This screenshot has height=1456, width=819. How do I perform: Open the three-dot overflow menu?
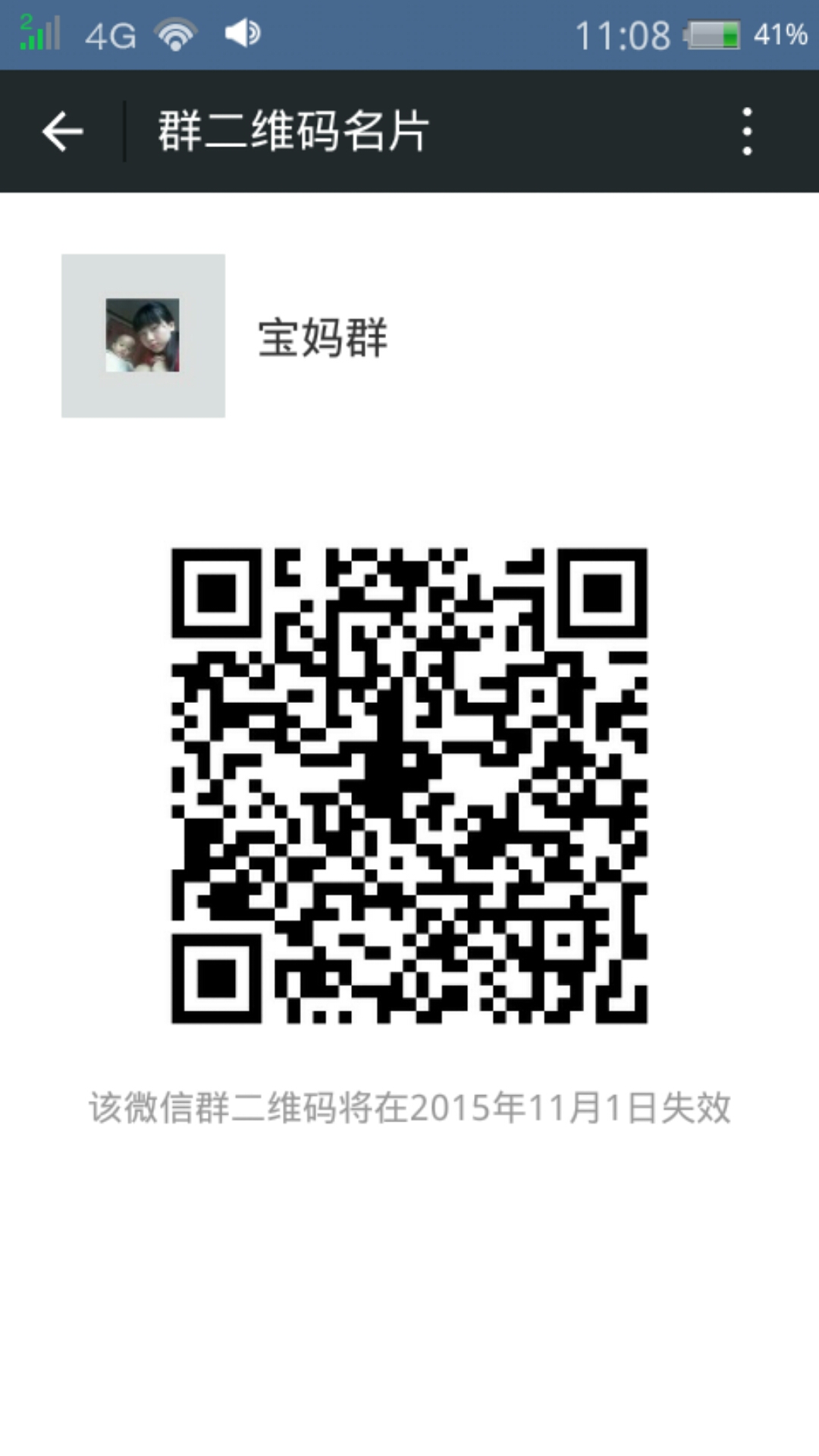(x=747, y=131)
